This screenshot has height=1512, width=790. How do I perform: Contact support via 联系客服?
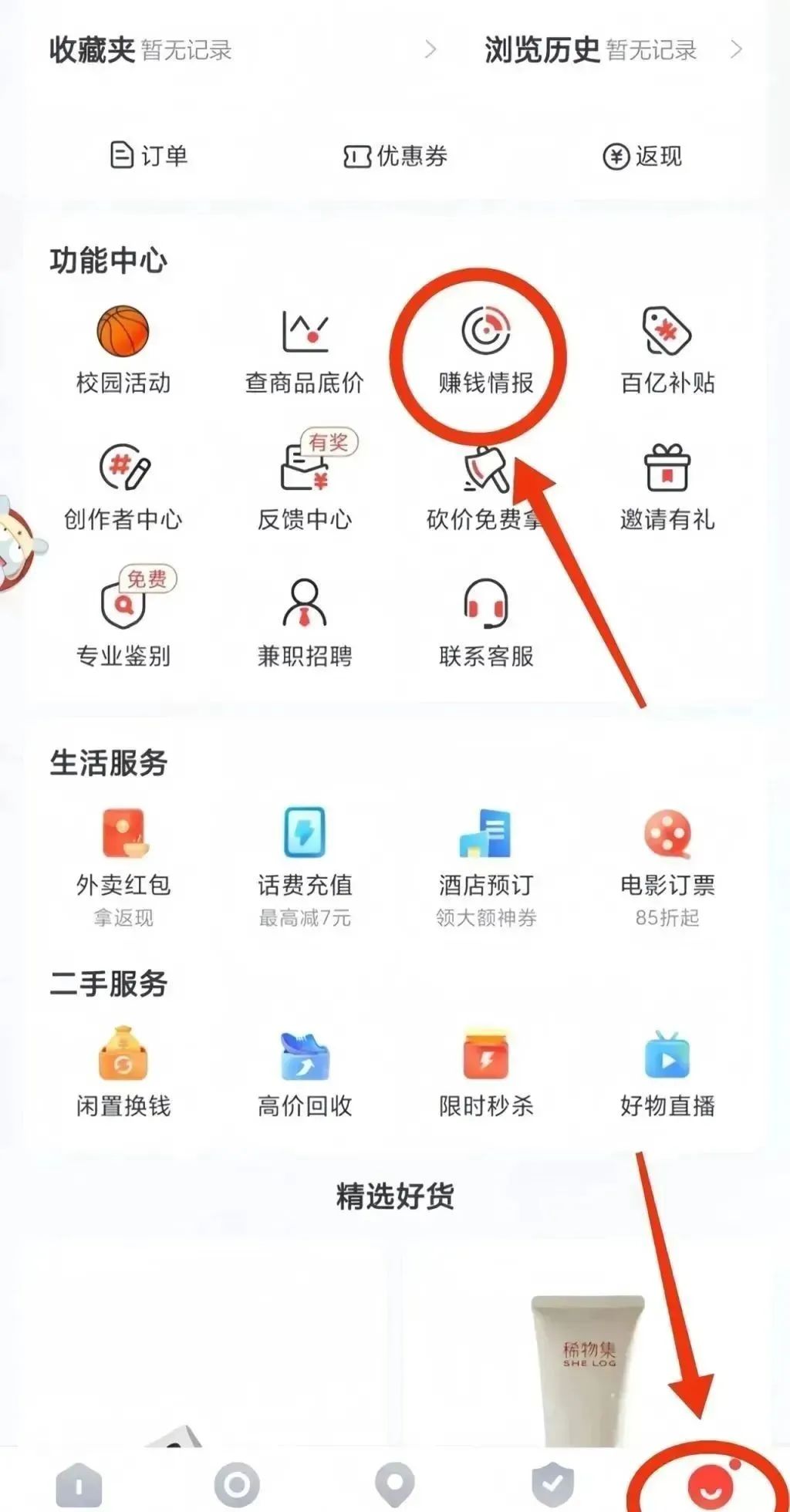[486, 623]
